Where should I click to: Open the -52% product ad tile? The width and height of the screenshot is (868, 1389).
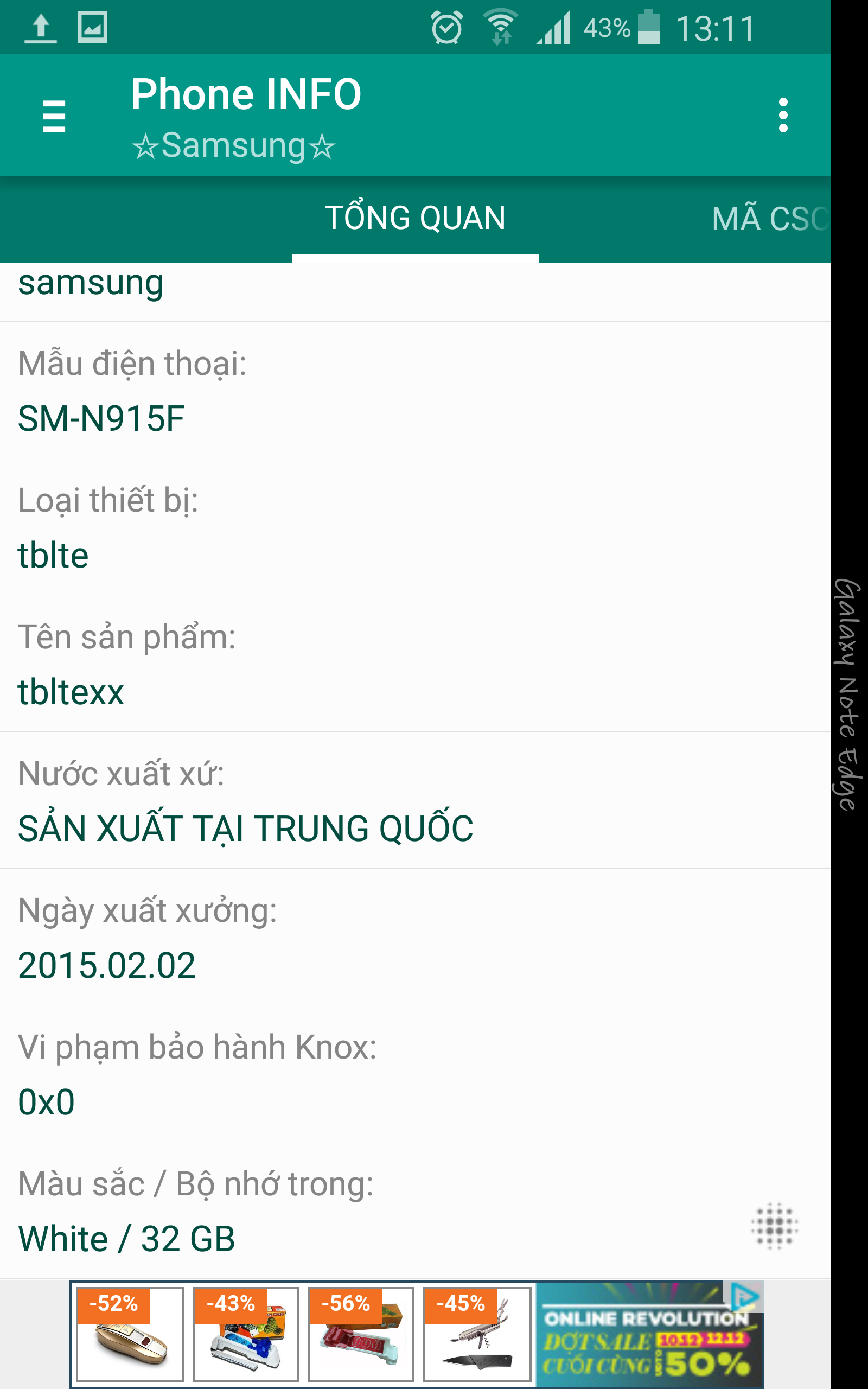pos(130,1335)
